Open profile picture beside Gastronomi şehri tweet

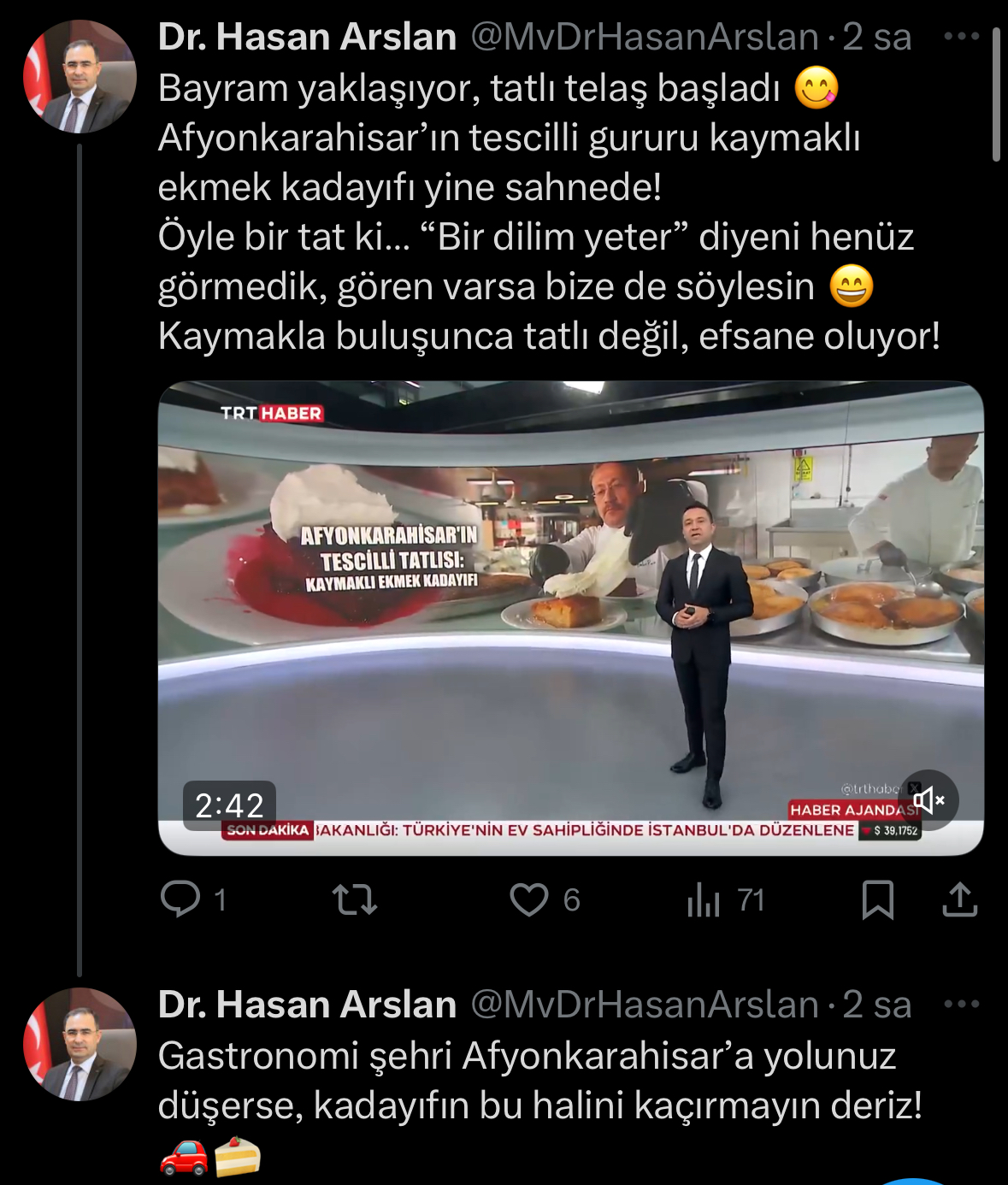80,1044
